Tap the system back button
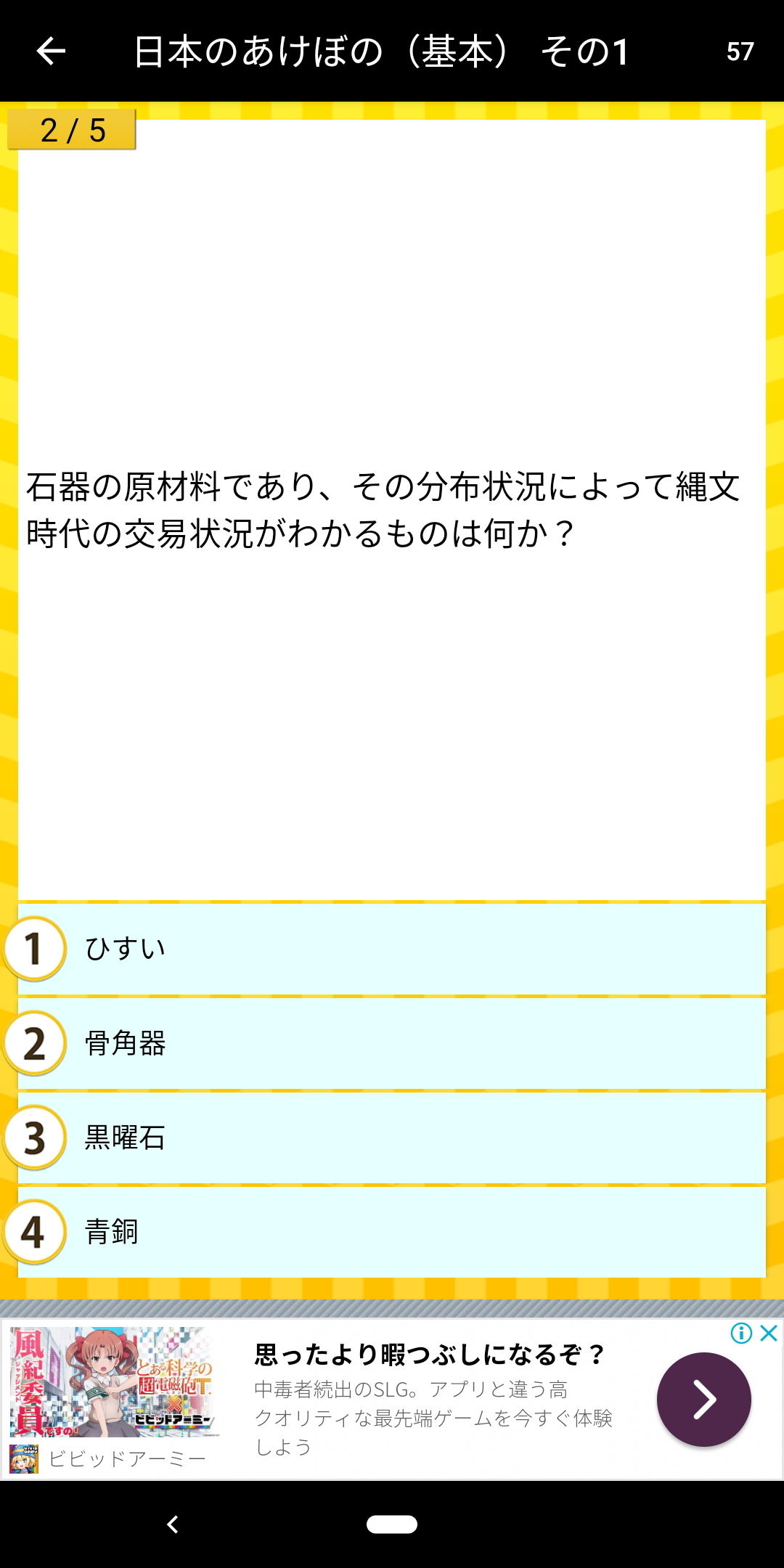Screen dimensions: 784x1568 pos(173,1524)
